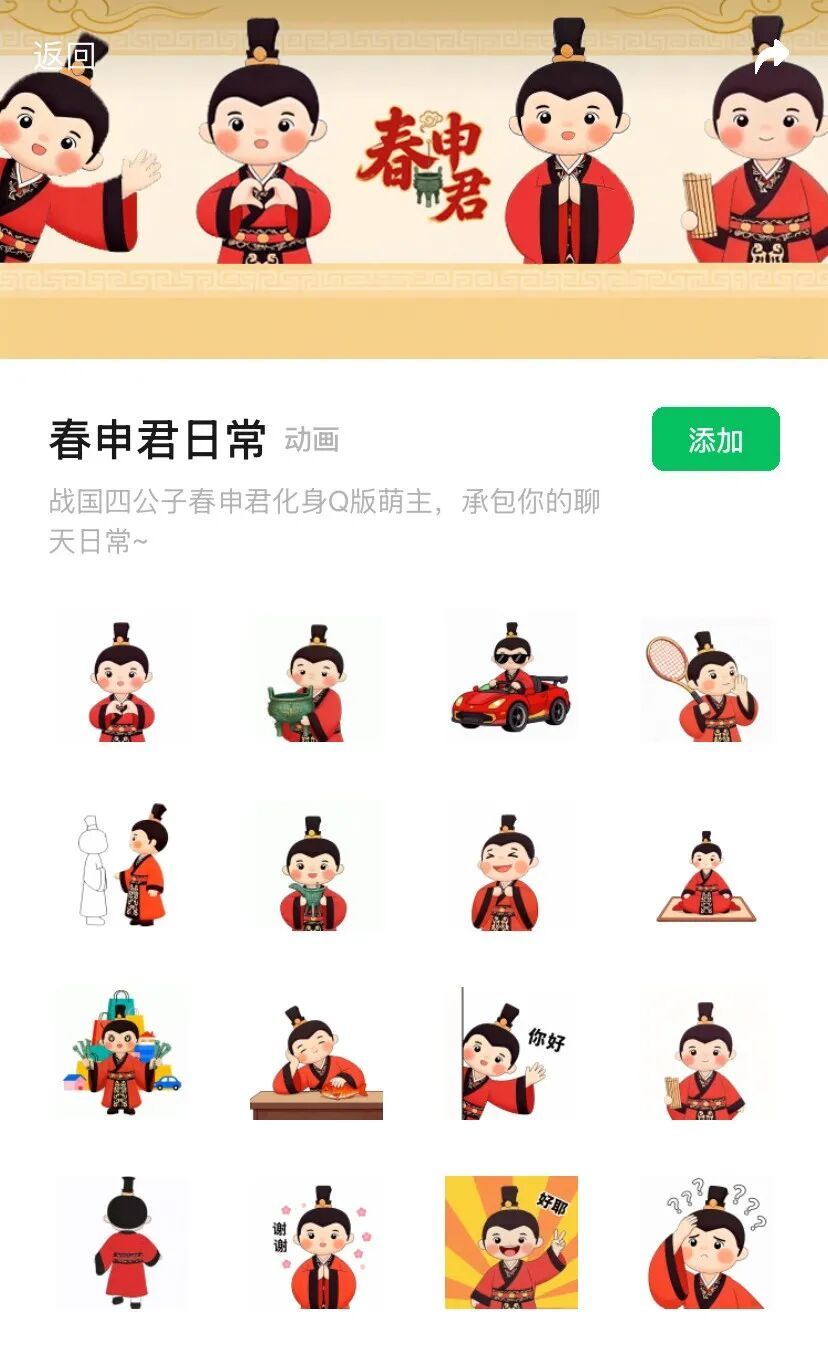Image resolution: width=828 pixels, height=1355 pixels.
Task: Share this sticker pack
Action: click(x=771, y=57)
